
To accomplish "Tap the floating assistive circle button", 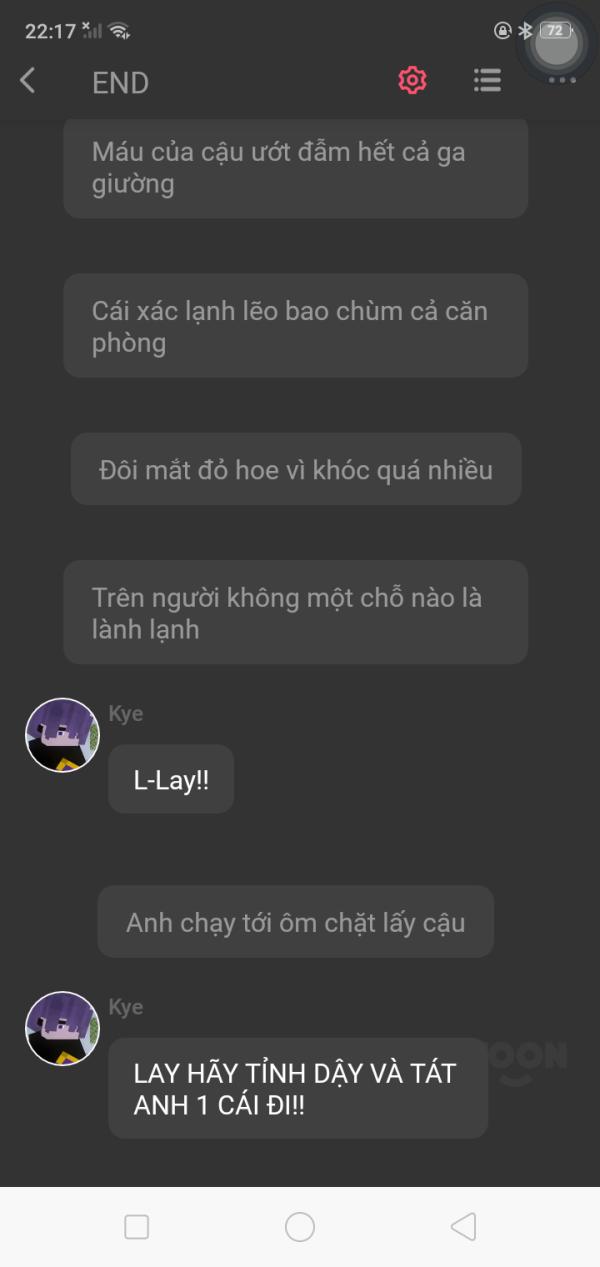I will coord(556,43).
